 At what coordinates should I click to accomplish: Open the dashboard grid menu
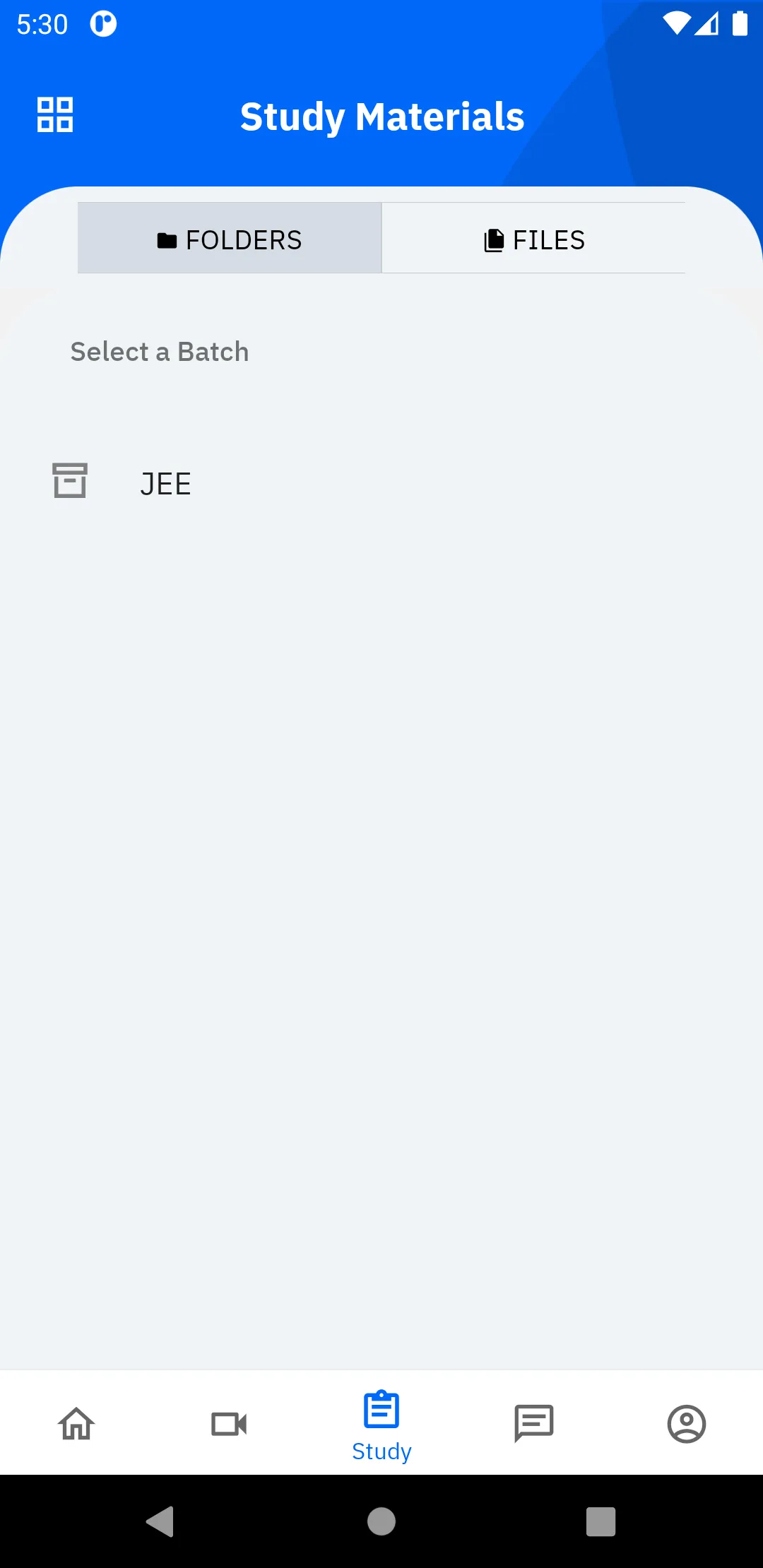[55, 114]
